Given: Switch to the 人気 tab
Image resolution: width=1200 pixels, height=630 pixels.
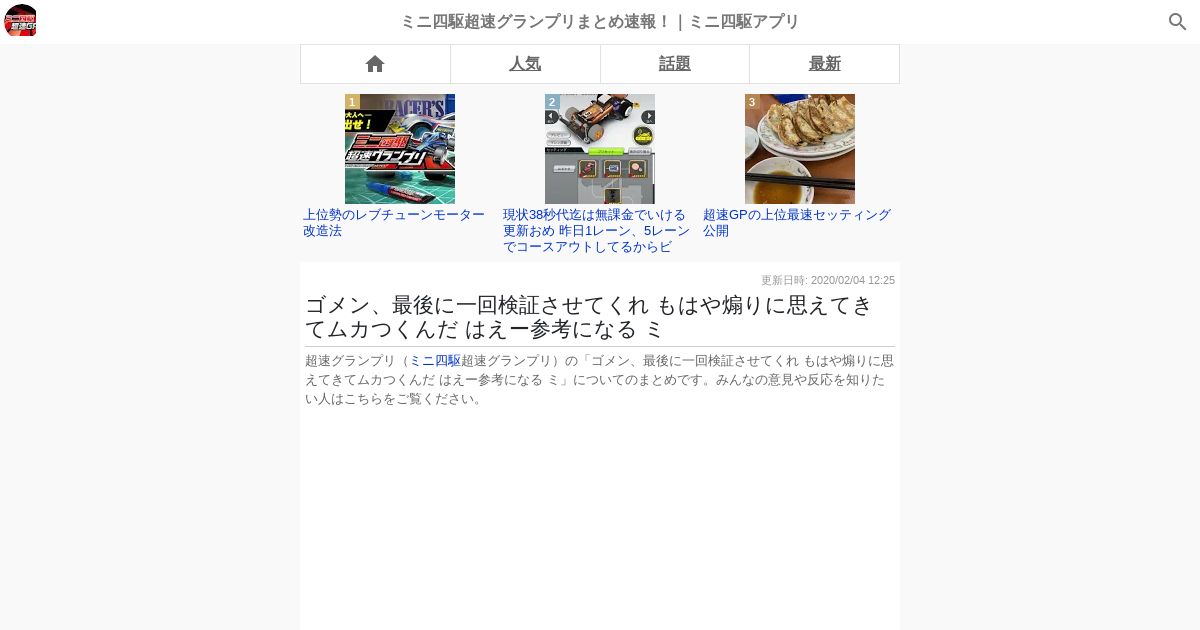Looking at the screenshot, I should pyautogui.click(x=525, y=64).
